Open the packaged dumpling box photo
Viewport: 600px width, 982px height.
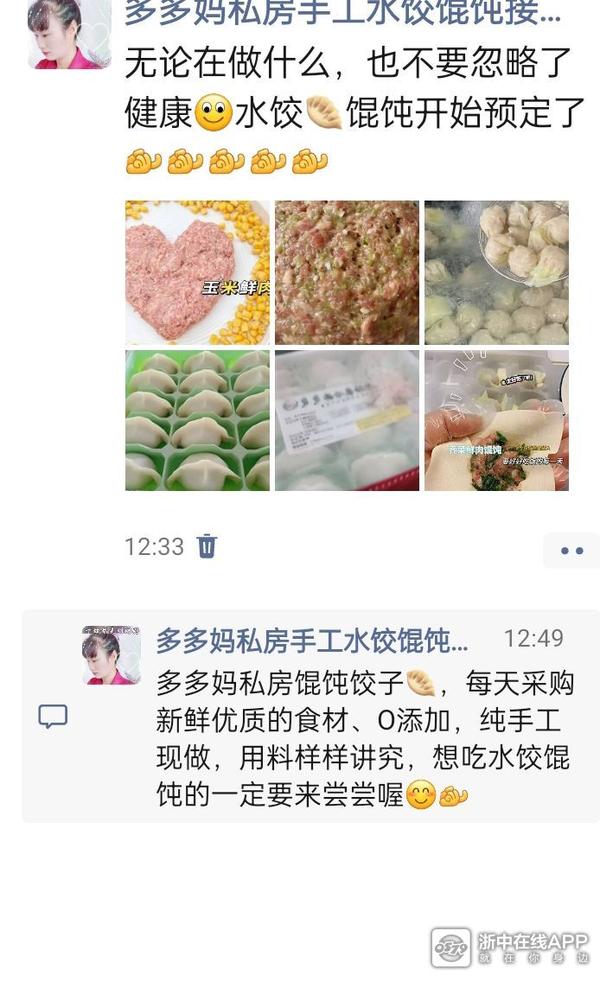[347, 420]
